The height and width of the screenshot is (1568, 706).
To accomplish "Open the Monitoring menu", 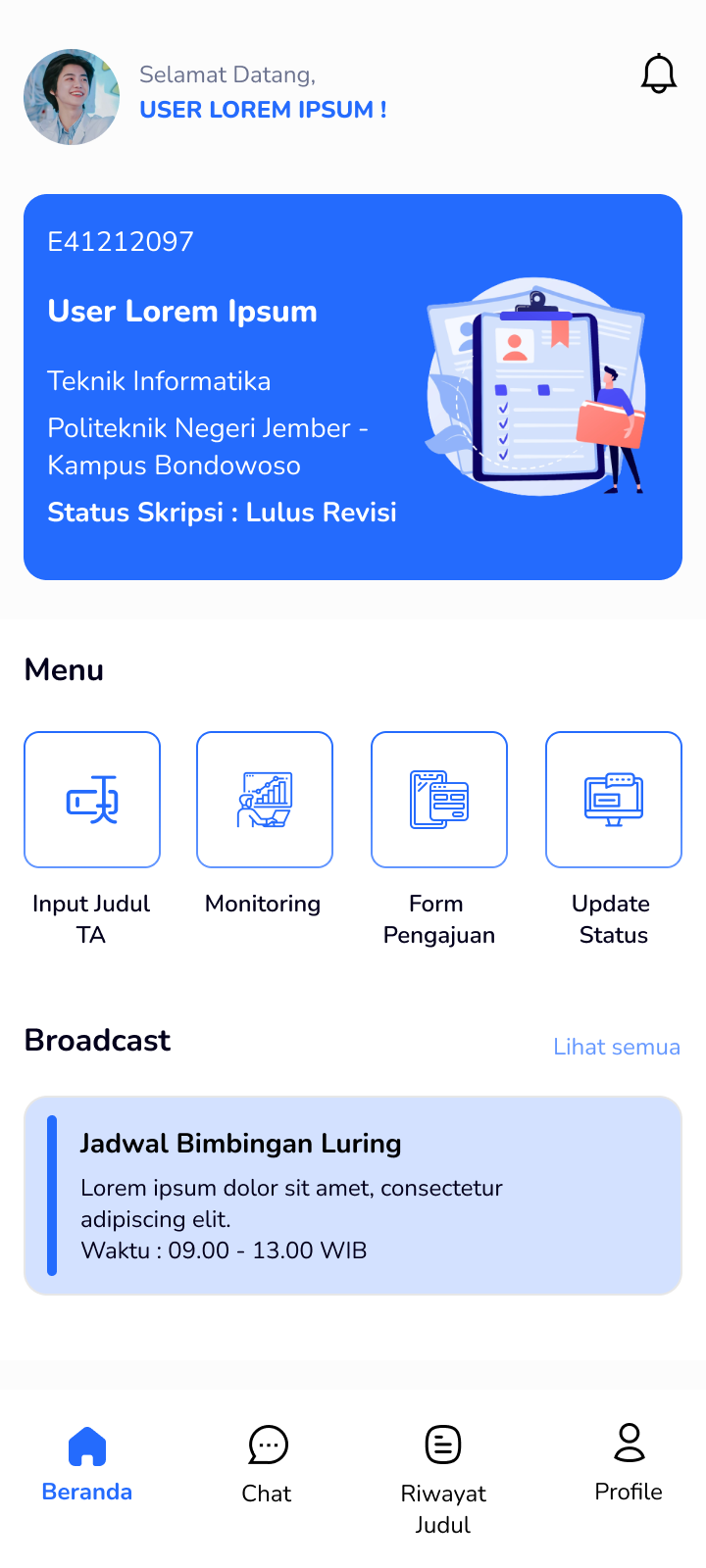I will 265,800.
